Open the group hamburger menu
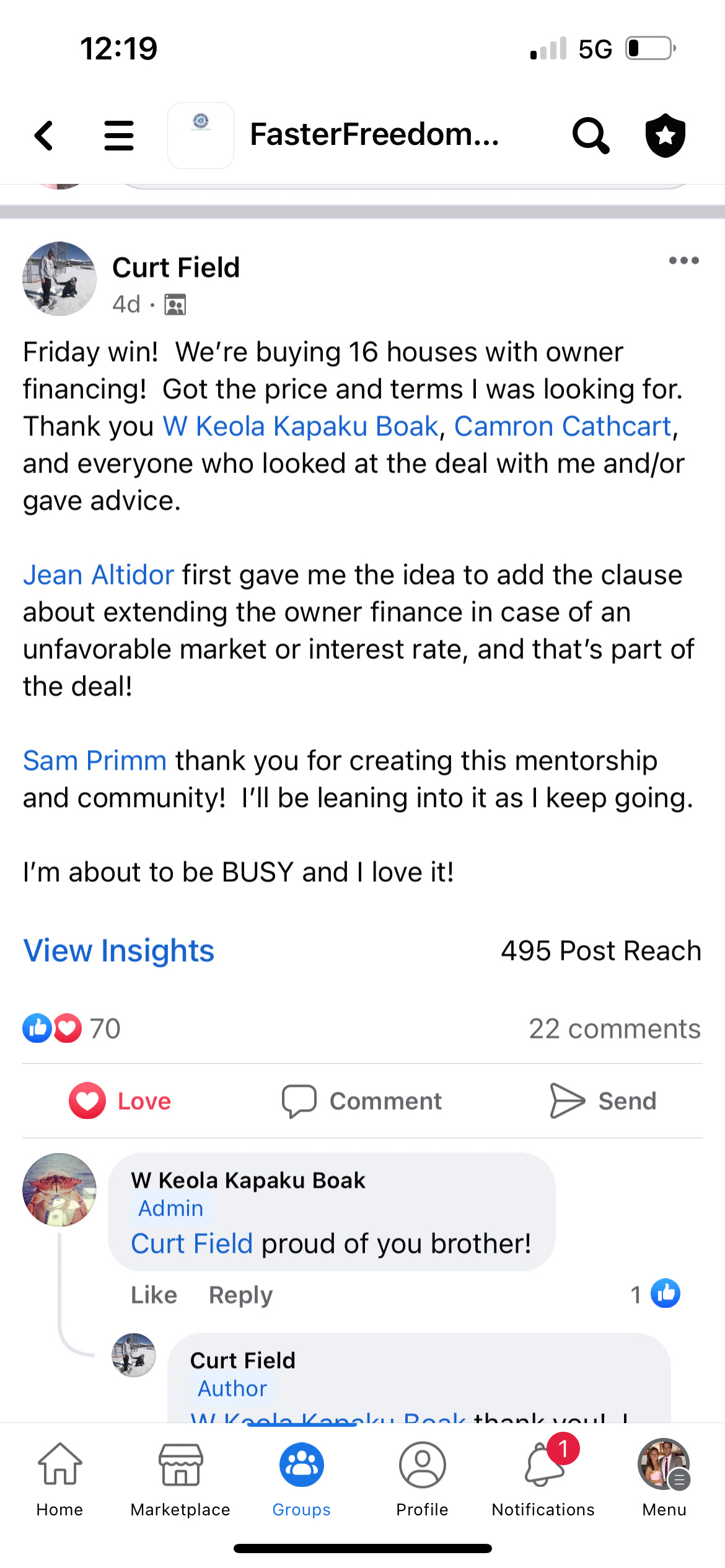 [119, 136]
